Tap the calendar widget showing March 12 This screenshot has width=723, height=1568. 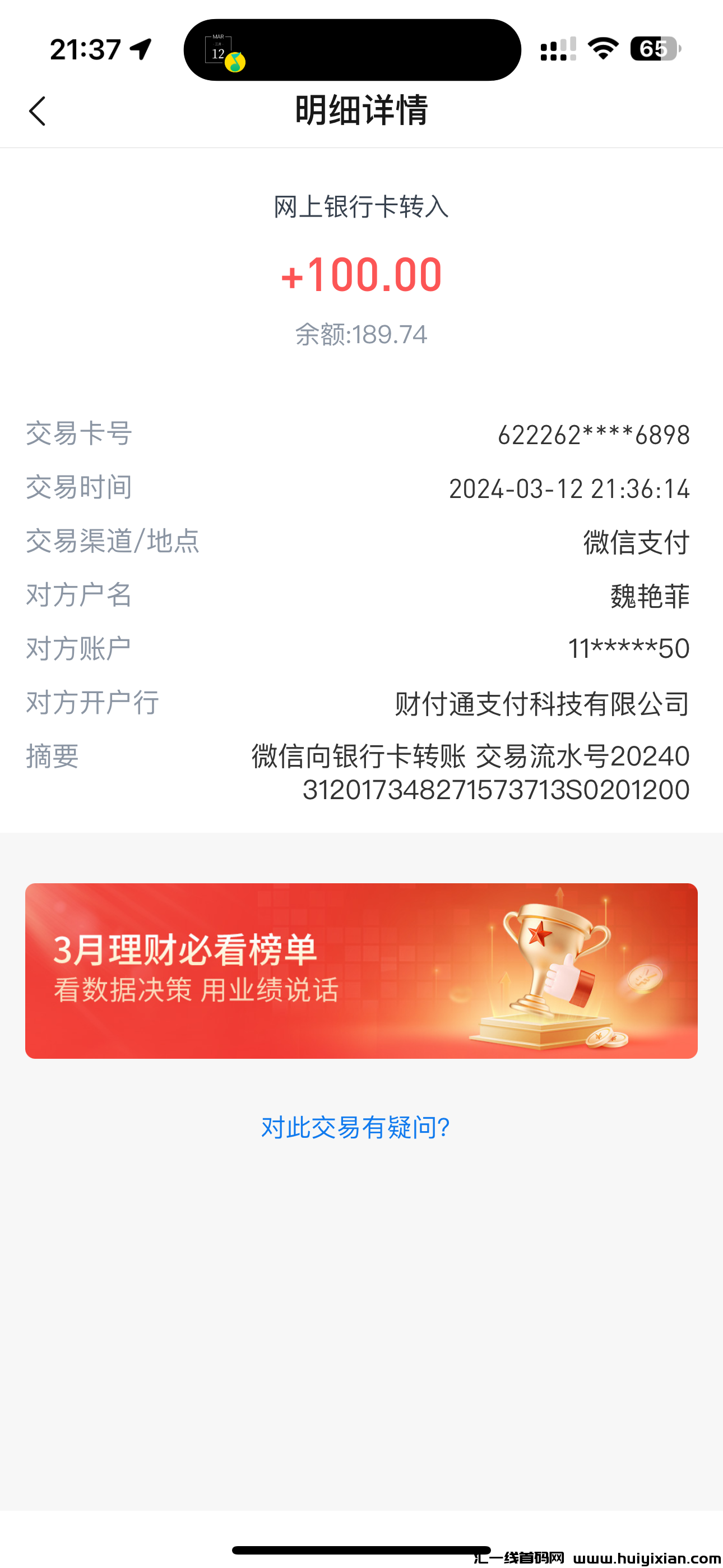click(x=218, y=50)
